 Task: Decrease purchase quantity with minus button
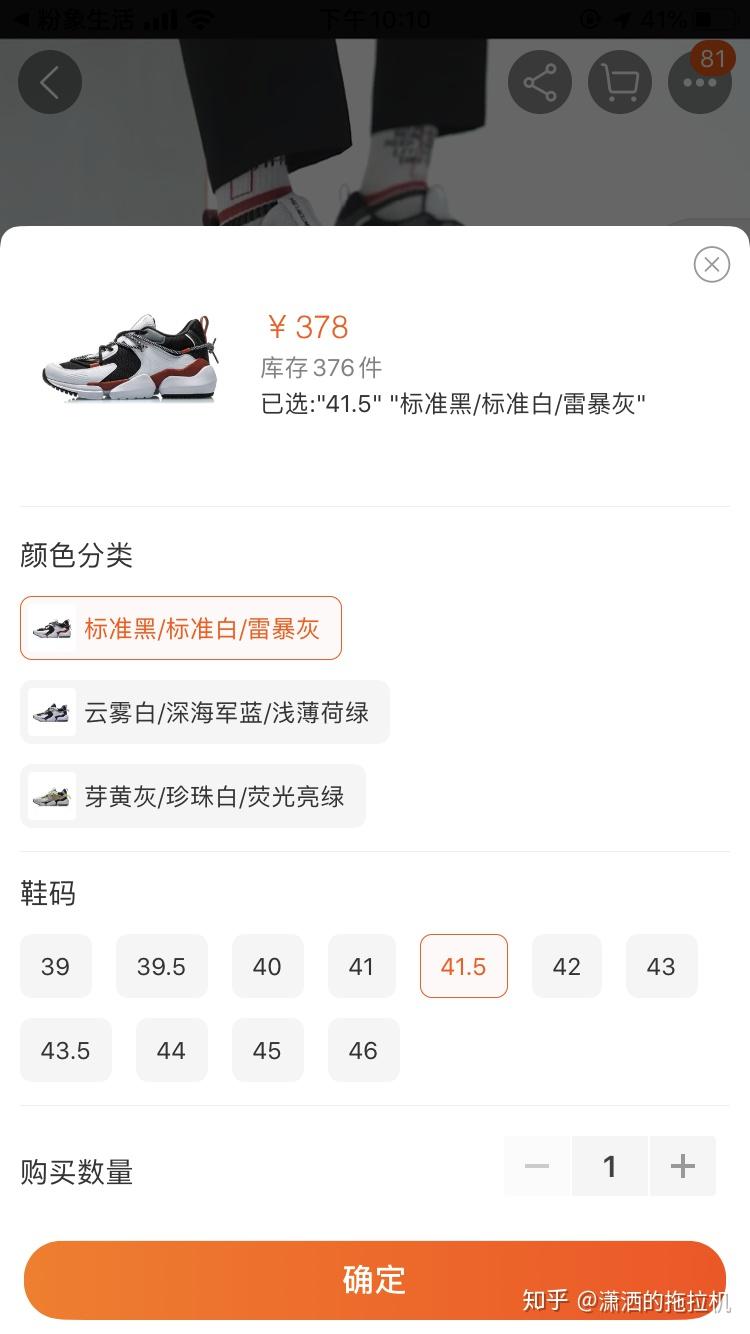coord(537,1166)
